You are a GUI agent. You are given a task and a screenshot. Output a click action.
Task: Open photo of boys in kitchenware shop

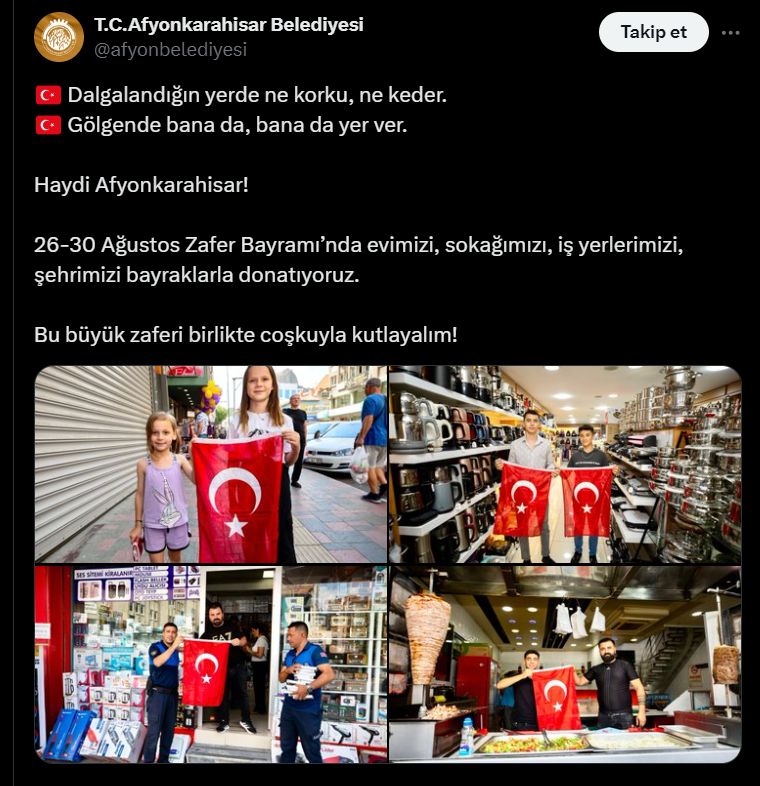point(565,464)
